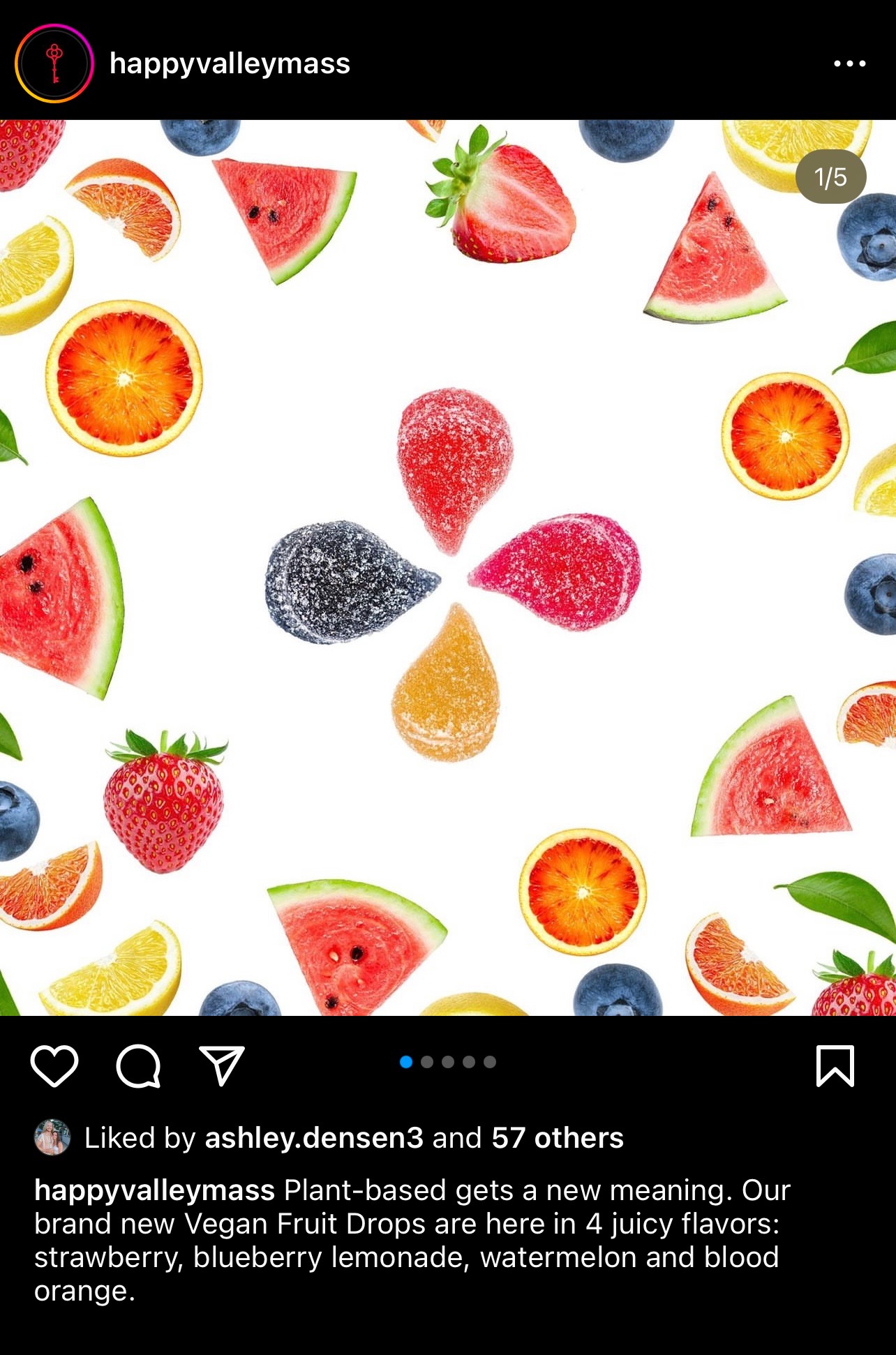Tap happyvalleymass username in the caption
The height and width of the screenshot is (1355, 896).
coord(154,1190)
